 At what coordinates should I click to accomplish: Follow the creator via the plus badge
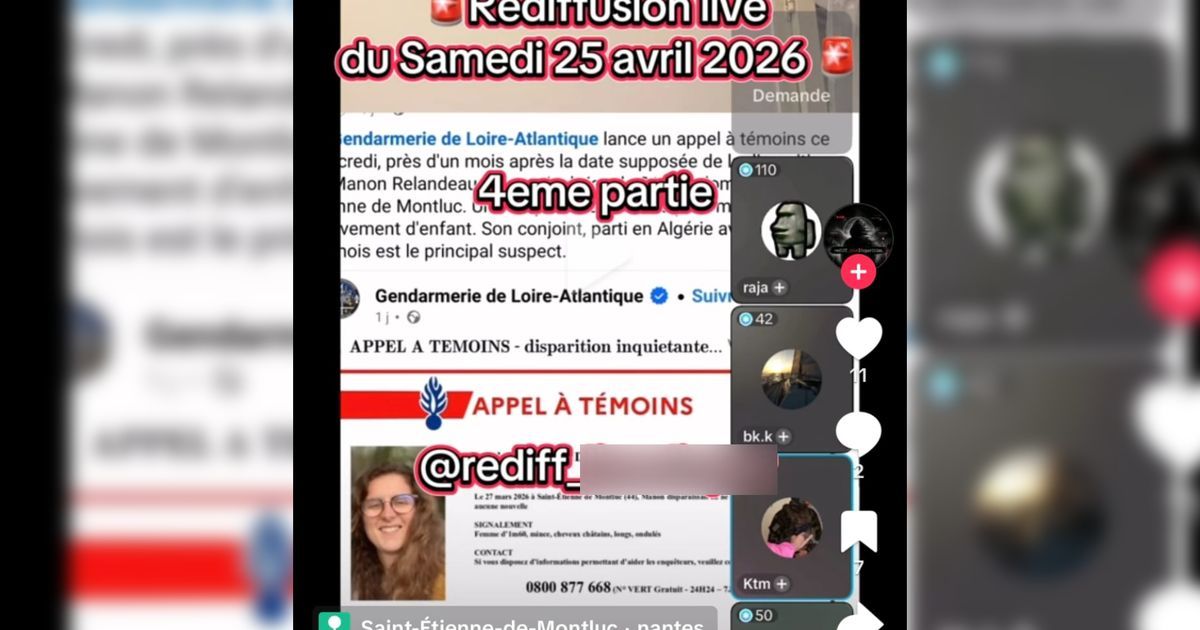tap(858, 272)
